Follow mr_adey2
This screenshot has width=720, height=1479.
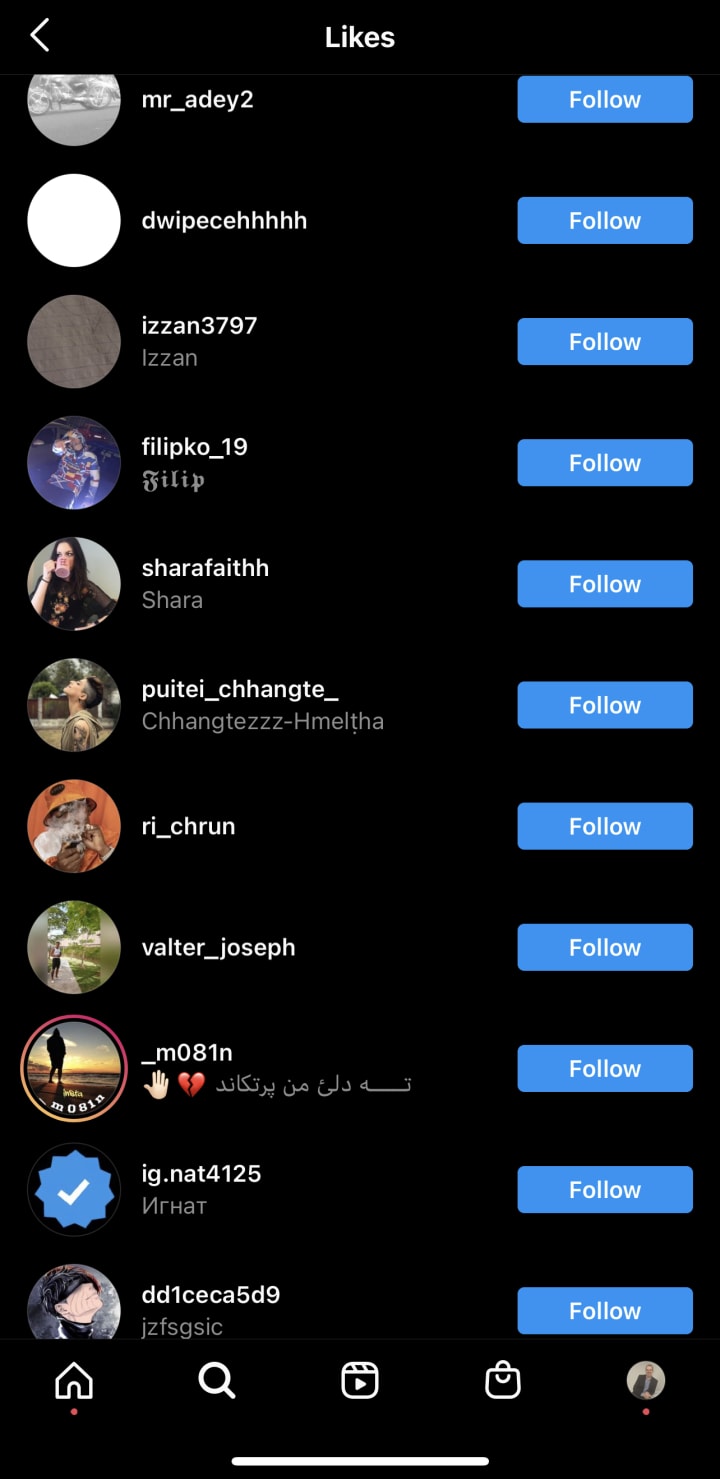604,100
